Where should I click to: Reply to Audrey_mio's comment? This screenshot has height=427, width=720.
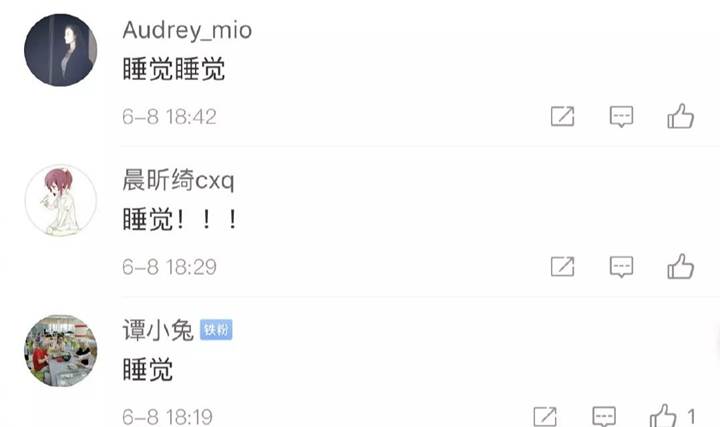click(622, 117)
